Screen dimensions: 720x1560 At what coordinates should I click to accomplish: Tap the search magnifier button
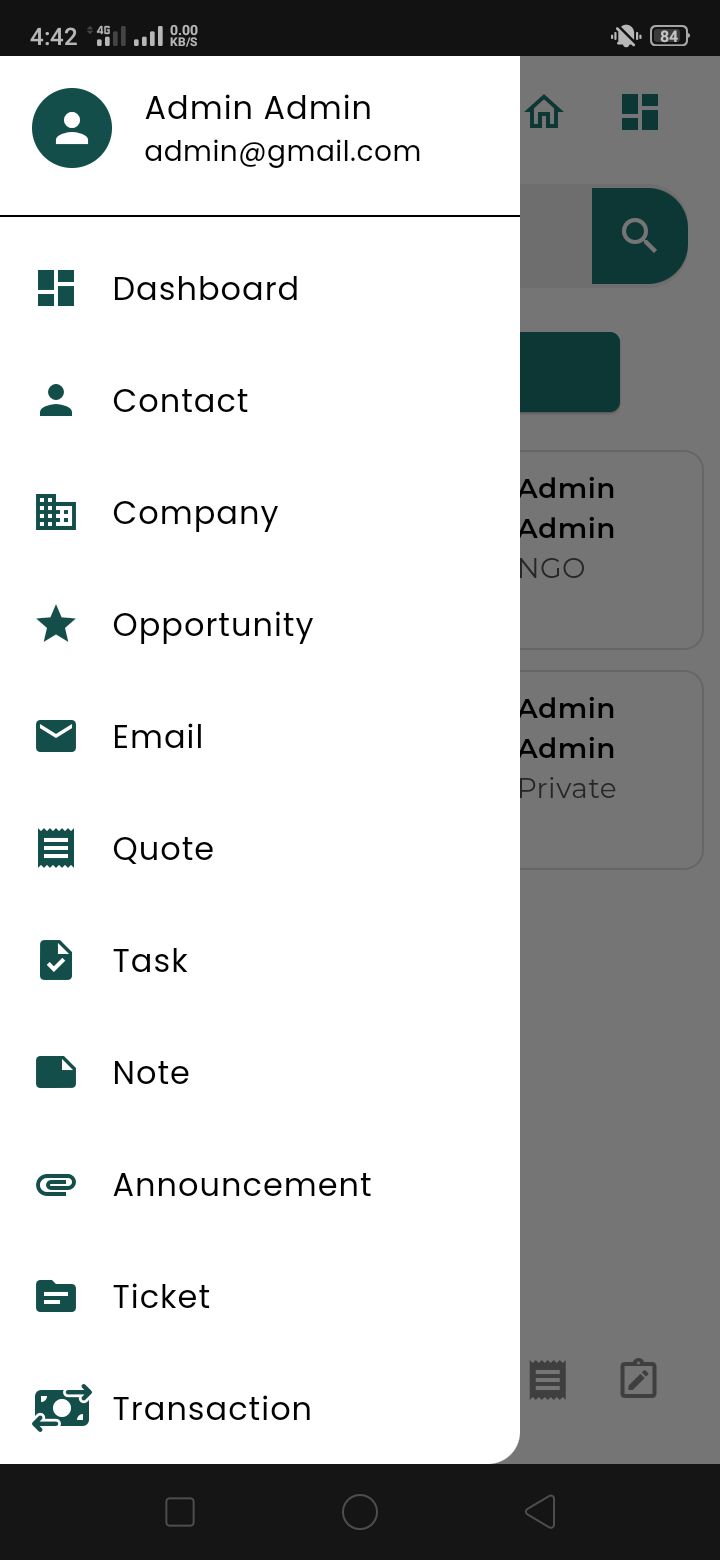point(639,236)
